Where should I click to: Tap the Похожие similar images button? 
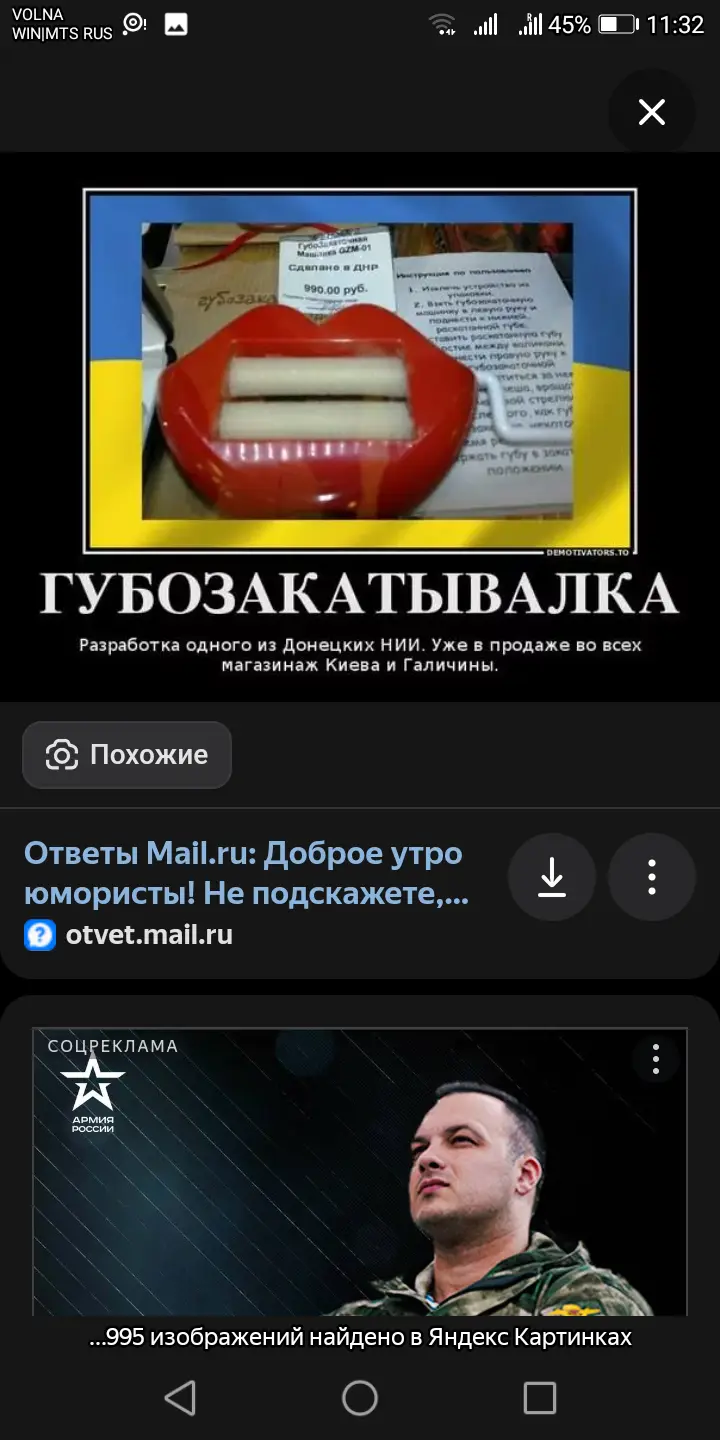pyautogui.click(x=127, y=755)
